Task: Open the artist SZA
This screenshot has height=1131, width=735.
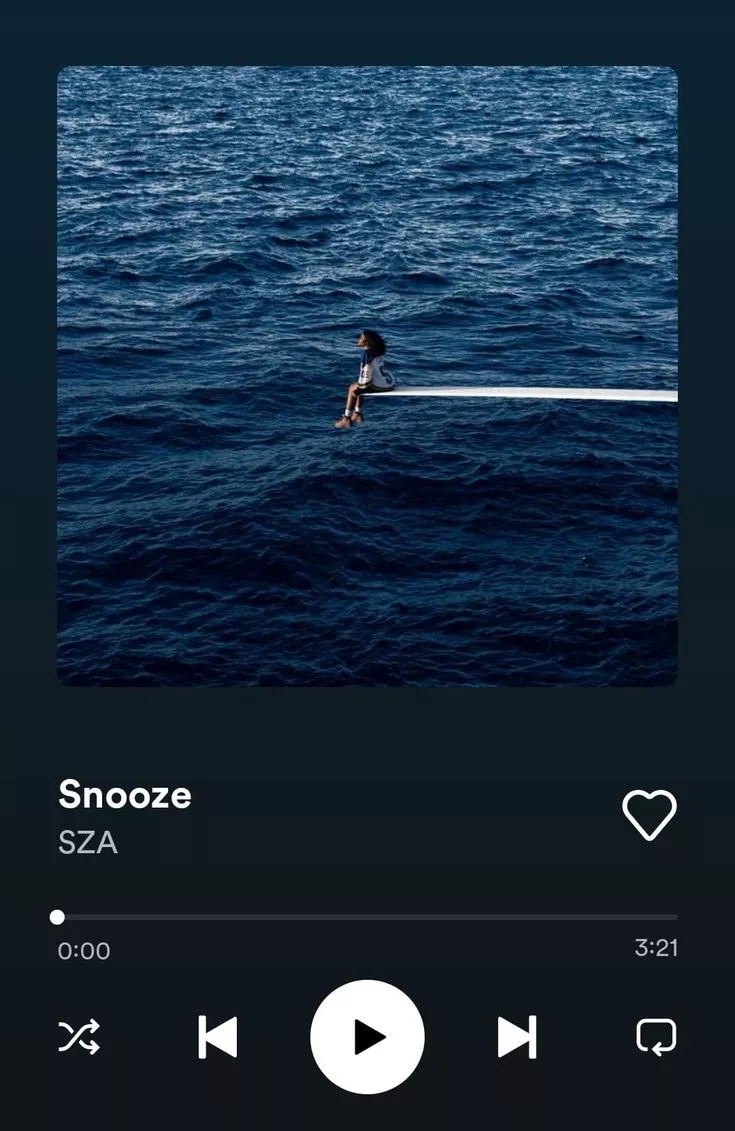Action: (88, 843)
